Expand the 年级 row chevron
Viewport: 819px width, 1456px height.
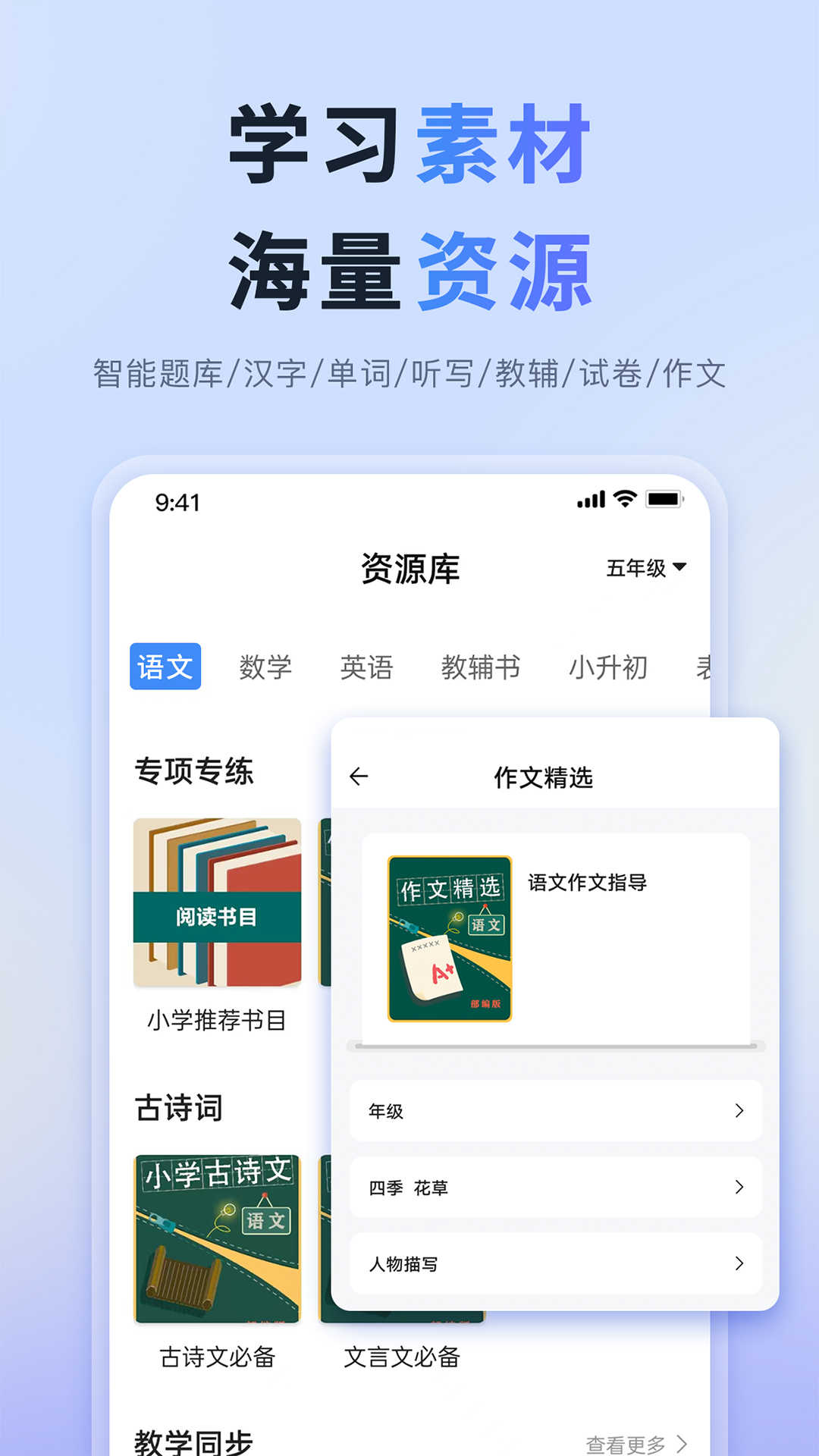[741, 1111]
